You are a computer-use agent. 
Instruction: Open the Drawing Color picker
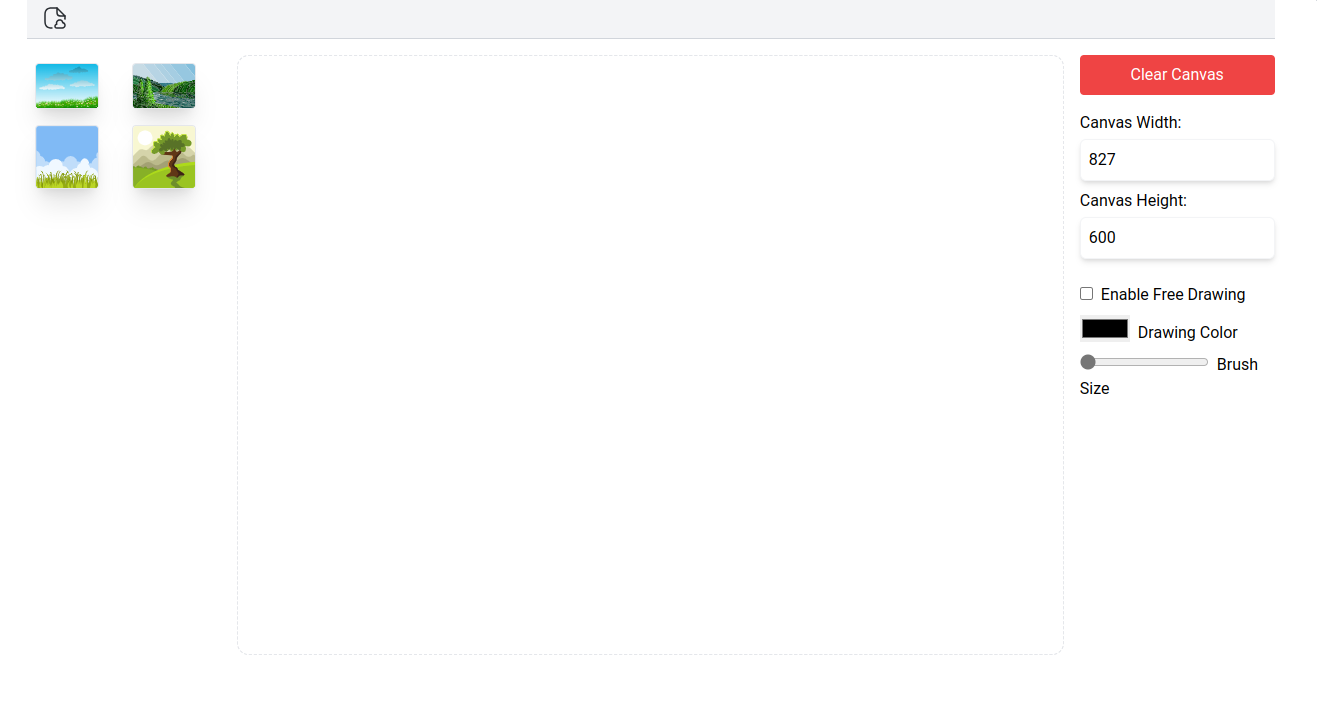point(1105,329)
